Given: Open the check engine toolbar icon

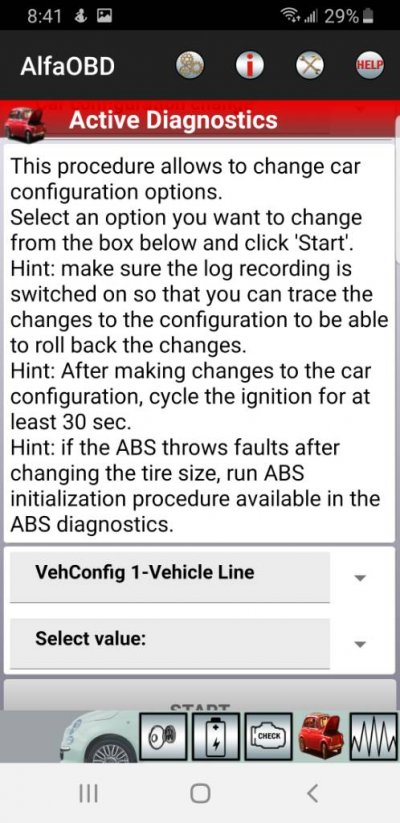Looking at the screenshot, I should (268, 737).
